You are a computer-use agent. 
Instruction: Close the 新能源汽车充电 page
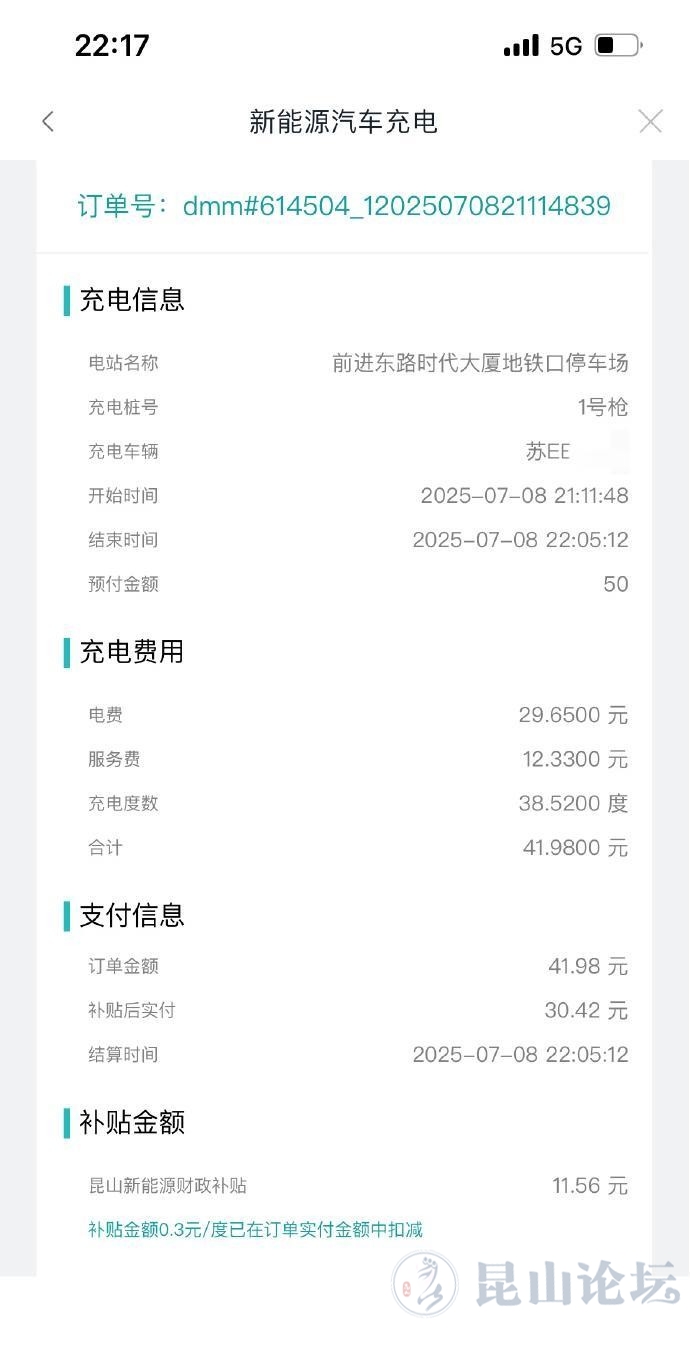point(650,122)
